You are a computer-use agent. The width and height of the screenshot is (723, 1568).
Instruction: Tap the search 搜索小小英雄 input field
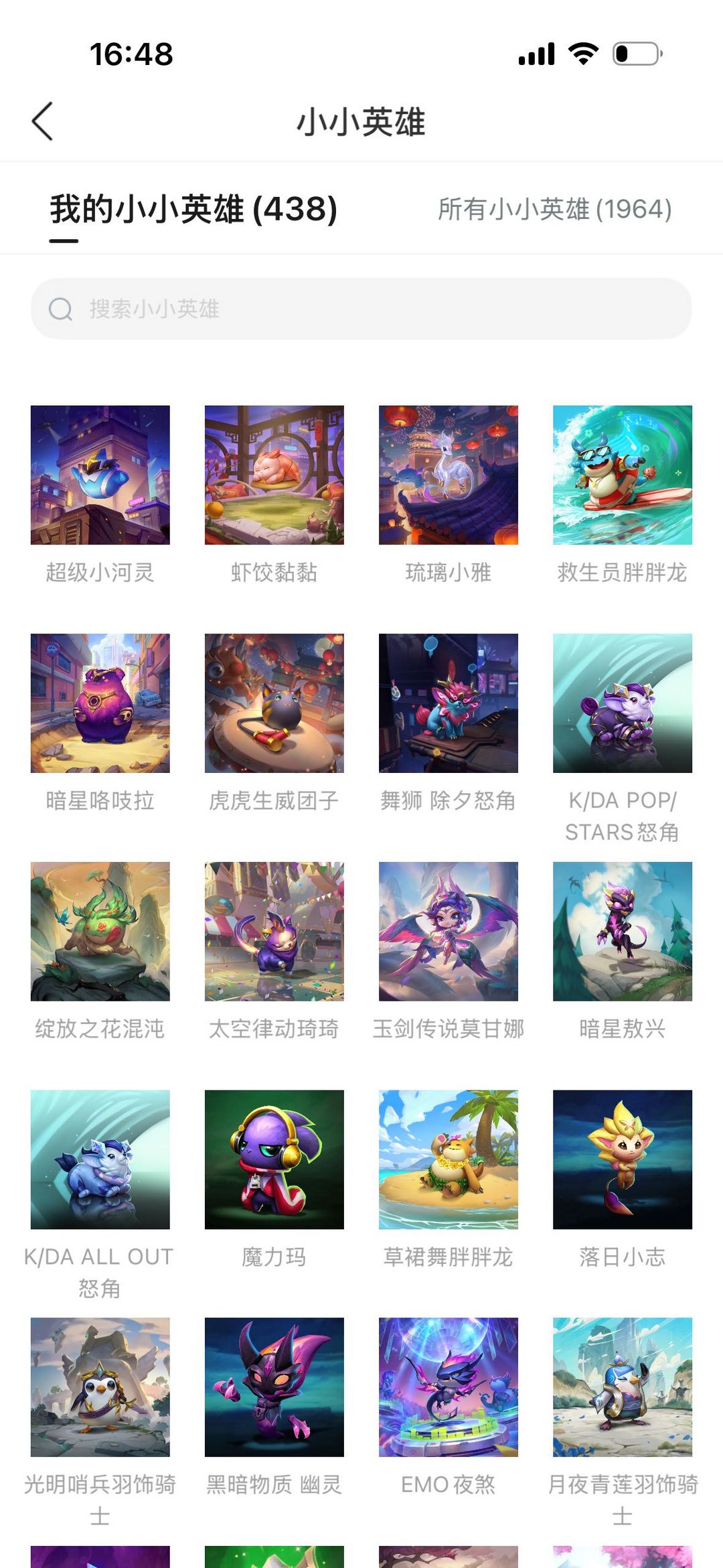[x=361, y=309]
